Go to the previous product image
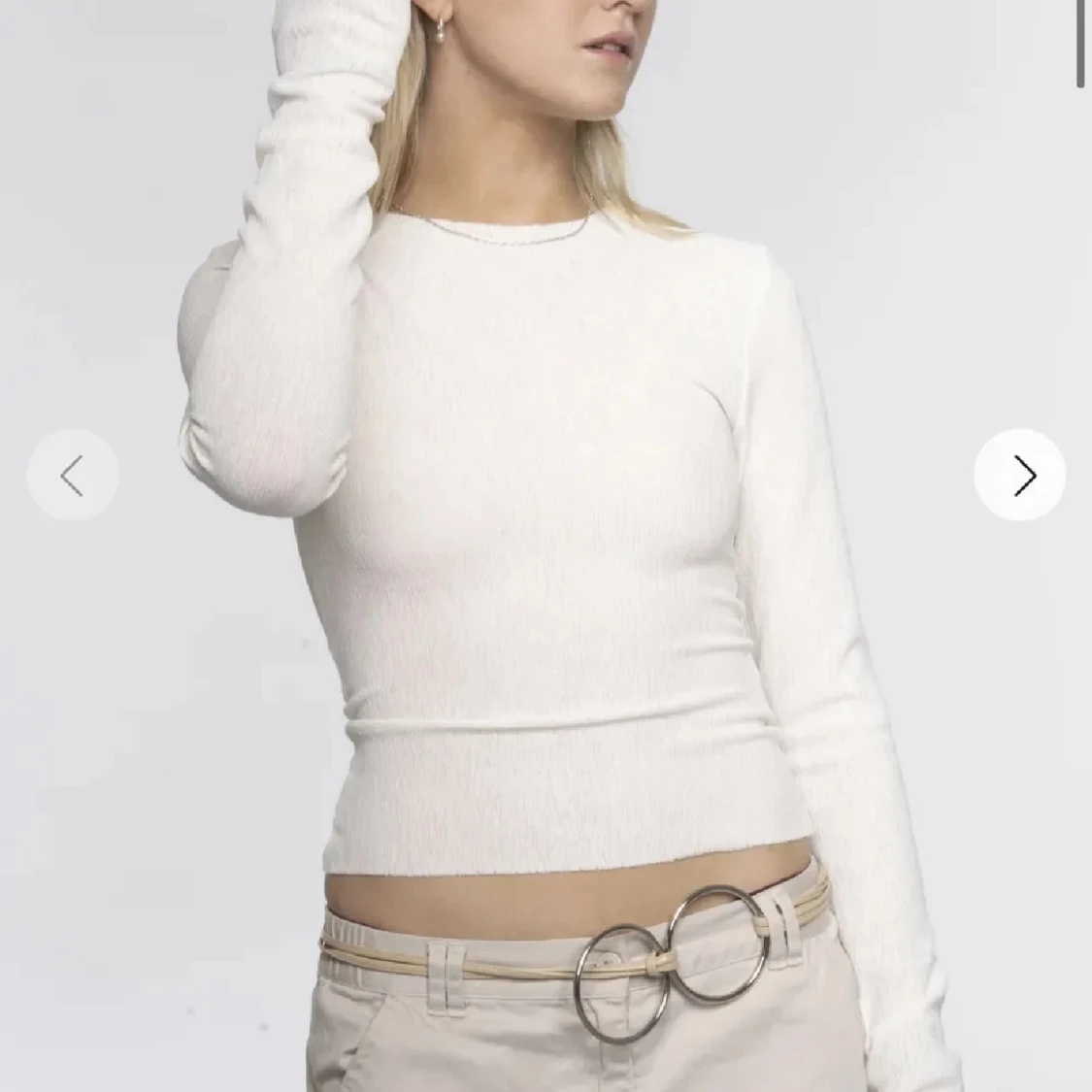This screenshot has height=1092, width=1092. (73, 476)
